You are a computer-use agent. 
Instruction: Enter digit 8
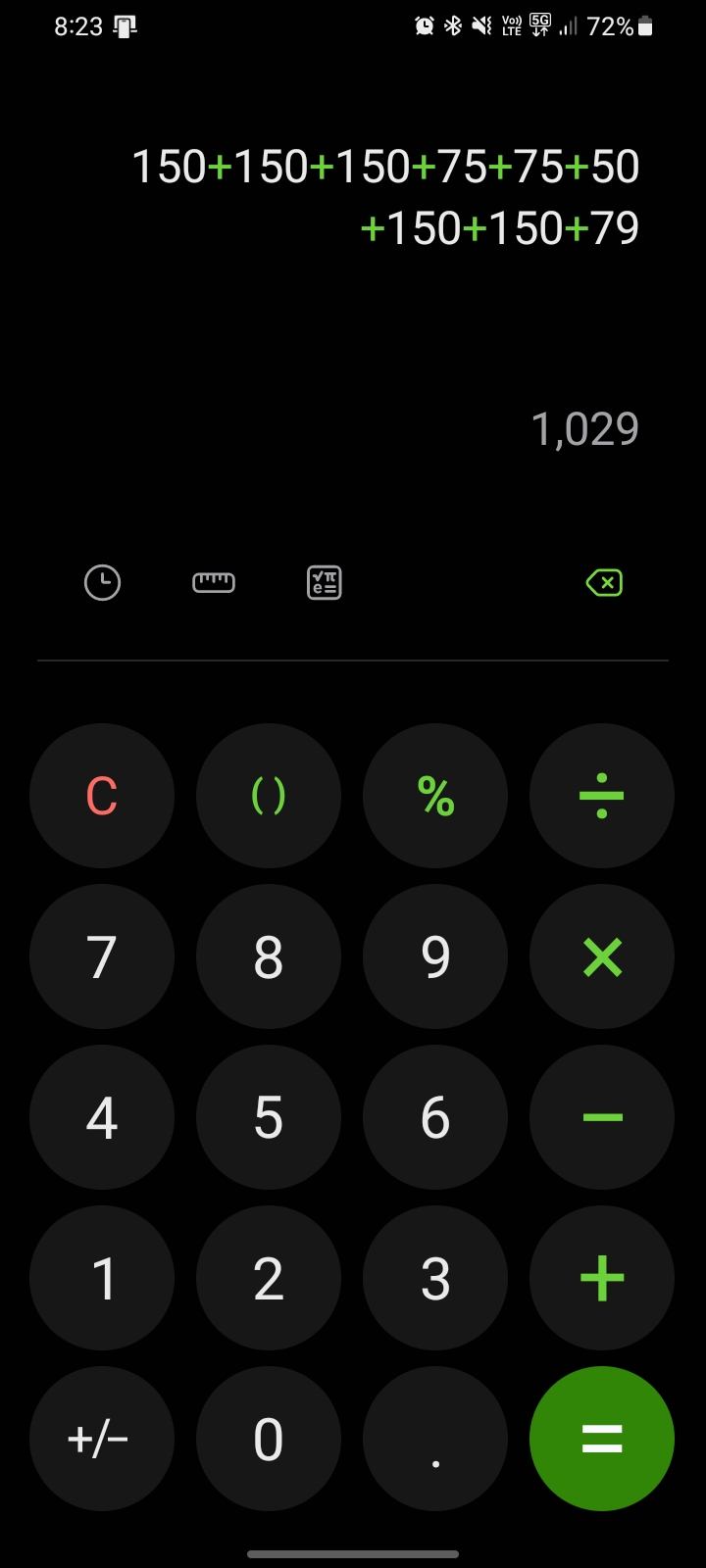(x=269, y=956)
